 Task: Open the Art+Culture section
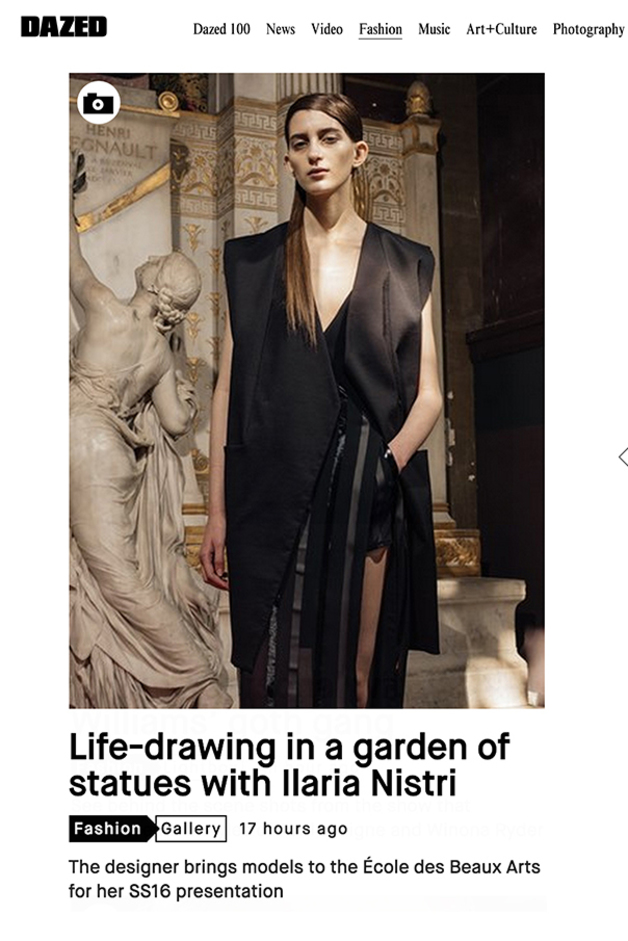[501, 29]
